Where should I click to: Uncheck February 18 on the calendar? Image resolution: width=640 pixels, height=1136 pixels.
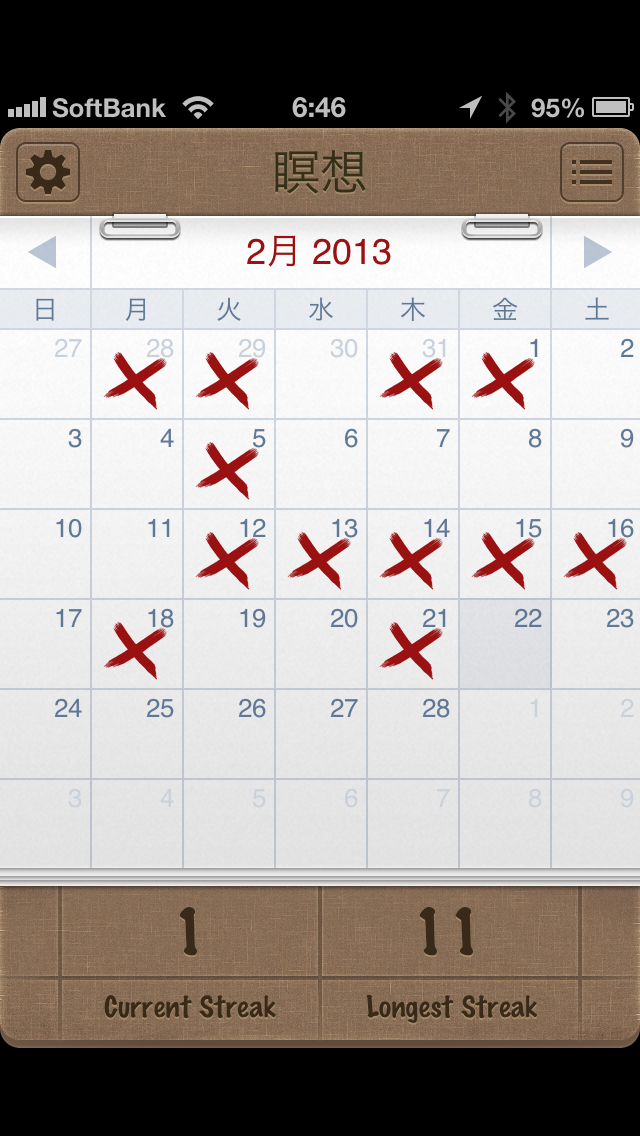point(137,645)
